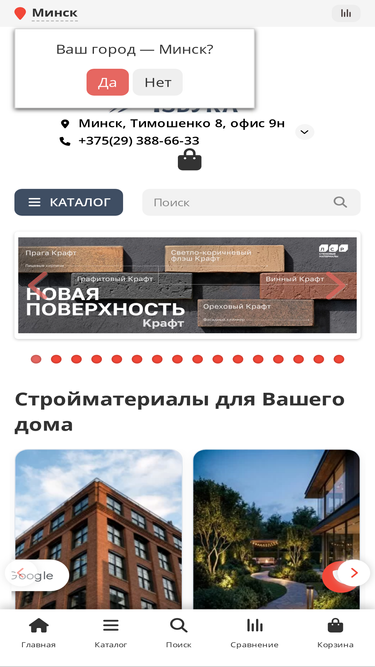Screen dimensions: 375x667
Task: Show the next banner slide with right arrow
Action: coord(336,285)
